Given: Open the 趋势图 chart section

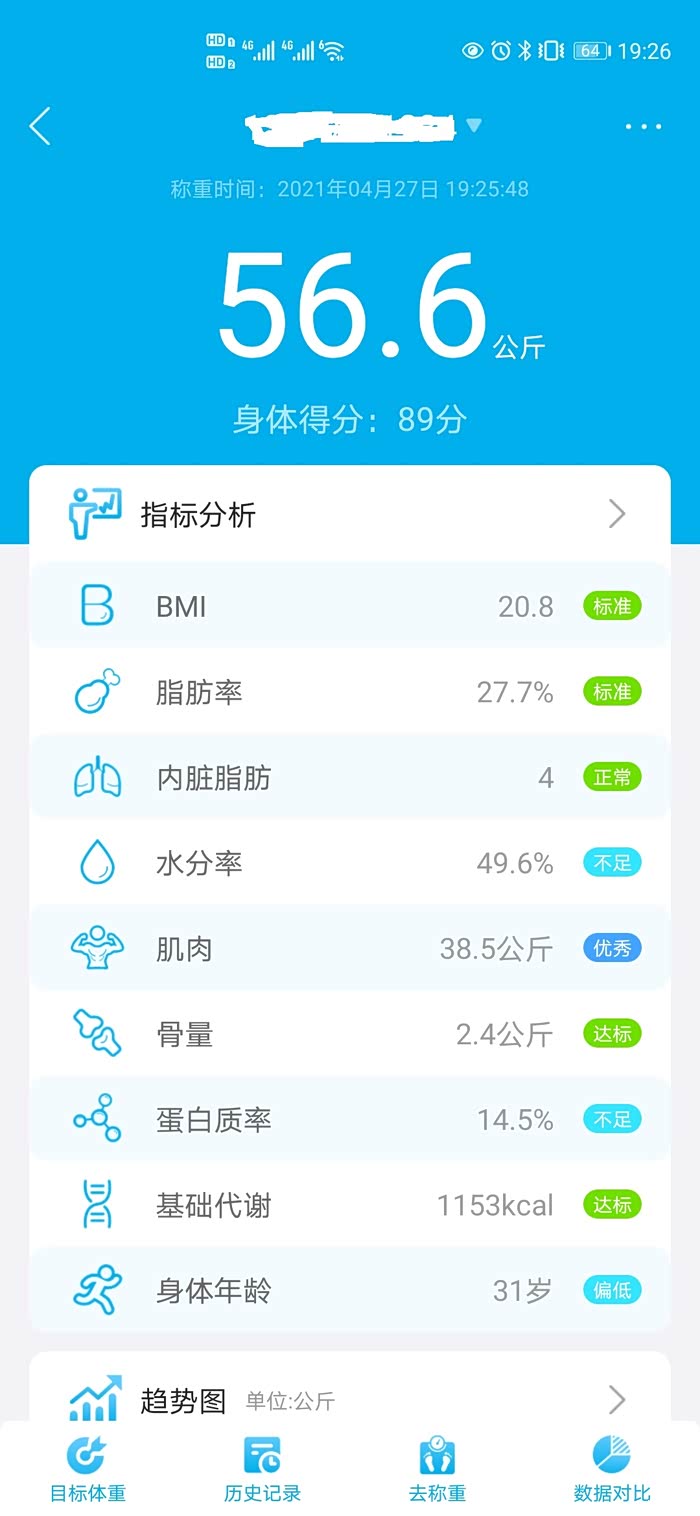Looking at the screenshot, I should 350,1399.
